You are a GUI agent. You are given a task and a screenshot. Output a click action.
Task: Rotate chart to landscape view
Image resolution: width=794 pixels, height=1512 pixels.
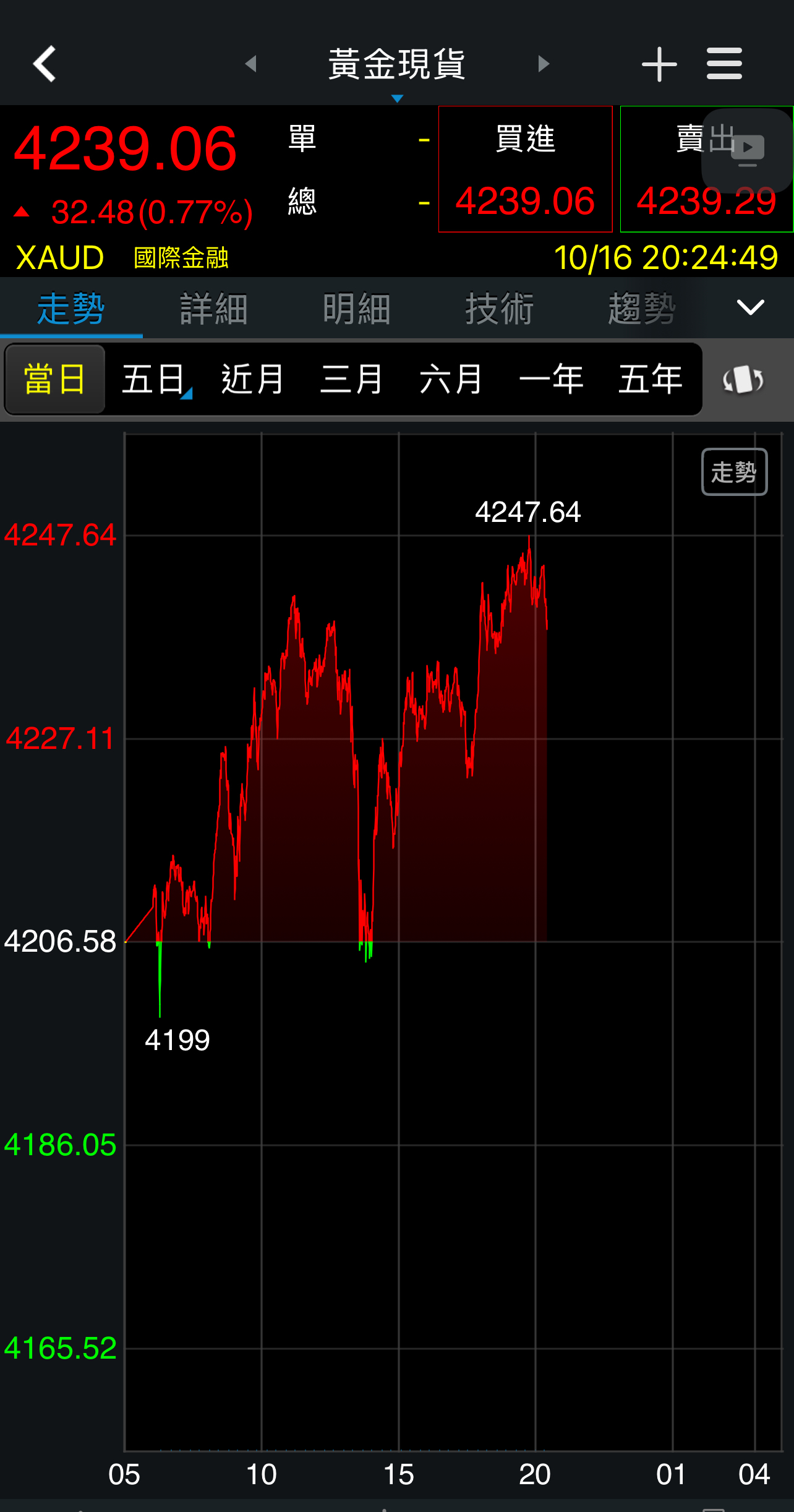[743, 379]
